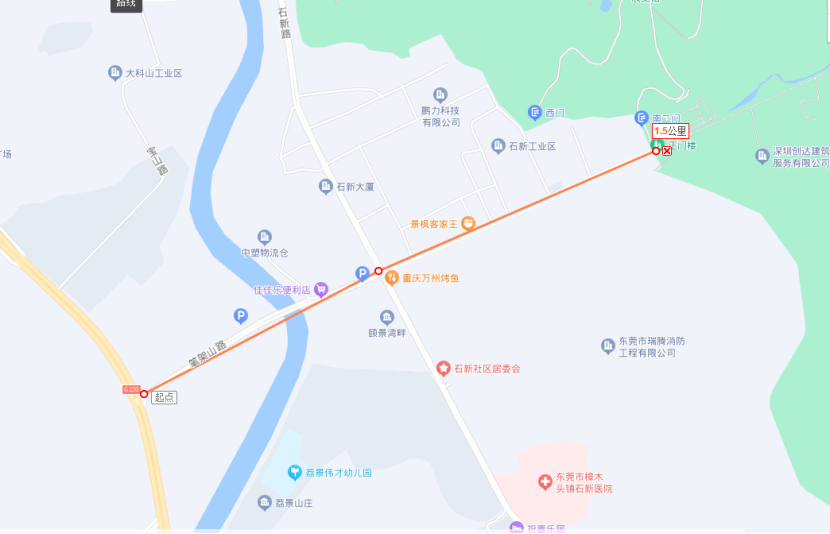Select 东莞市瑞腾消防工程有限公司 marker
Image resolution: width=830 pixels, height=534 pixels.
[607, 346]
